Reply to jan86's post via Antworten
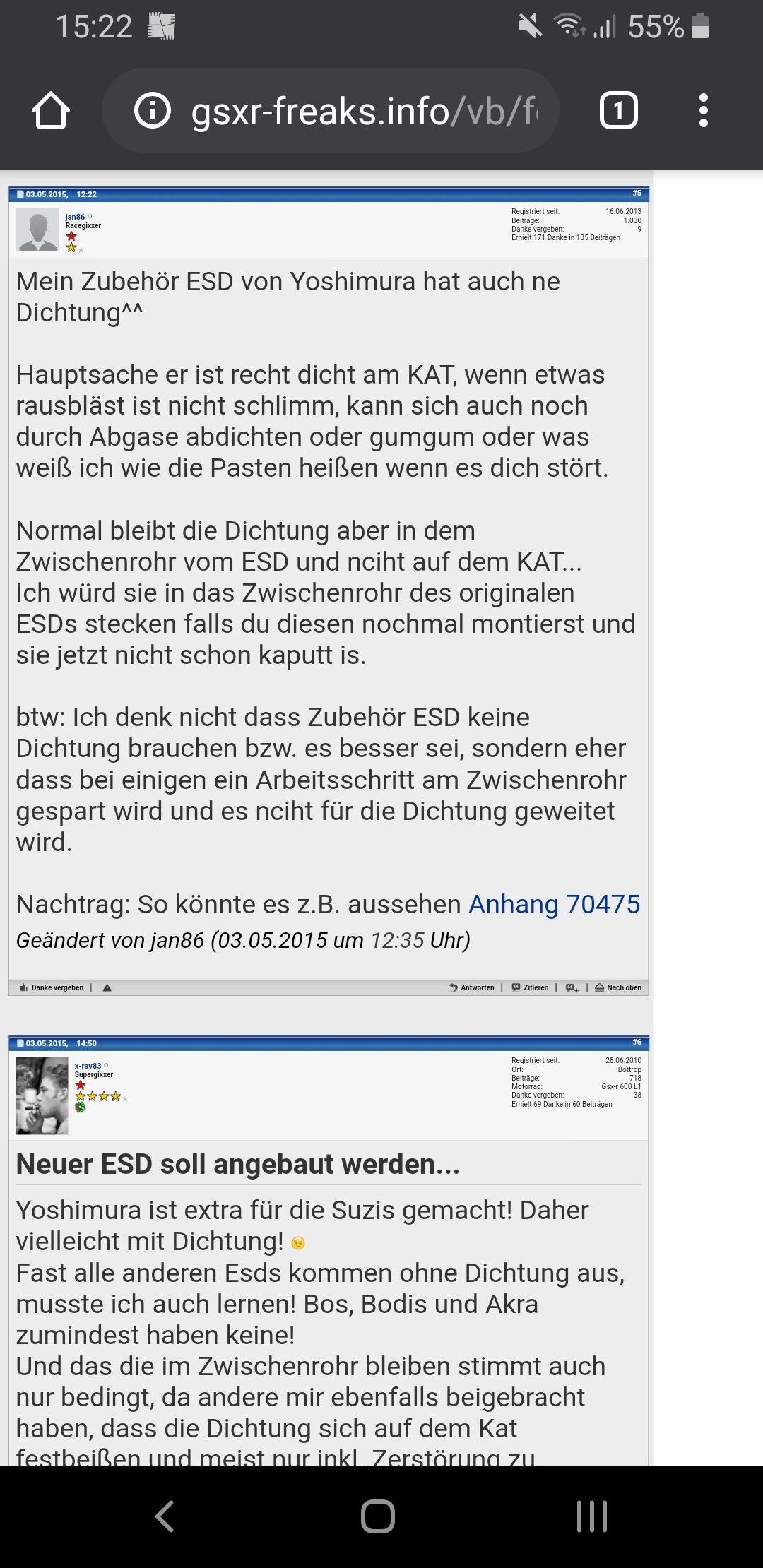The image size is (763, 1568). tap(472, 987)
